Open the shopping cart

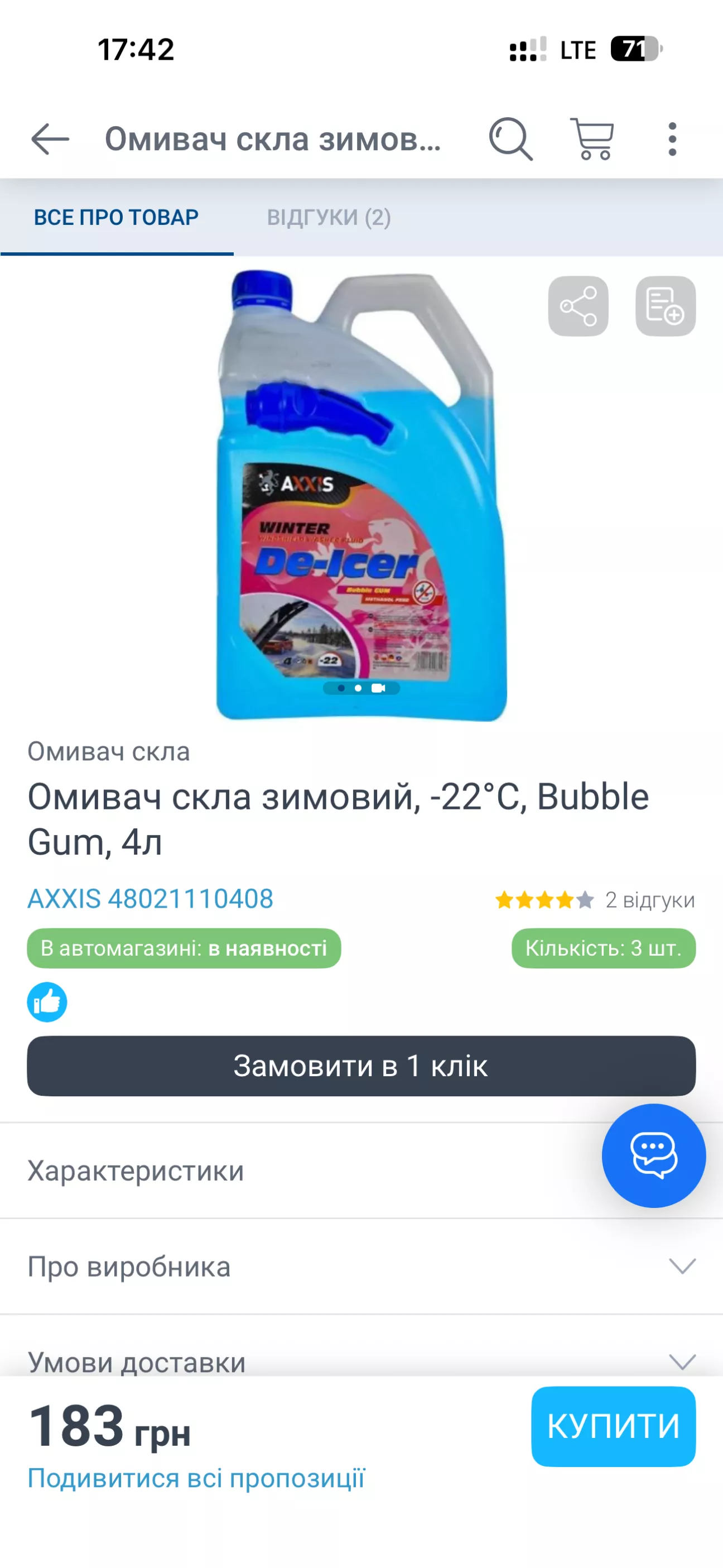tap(592, 139)
